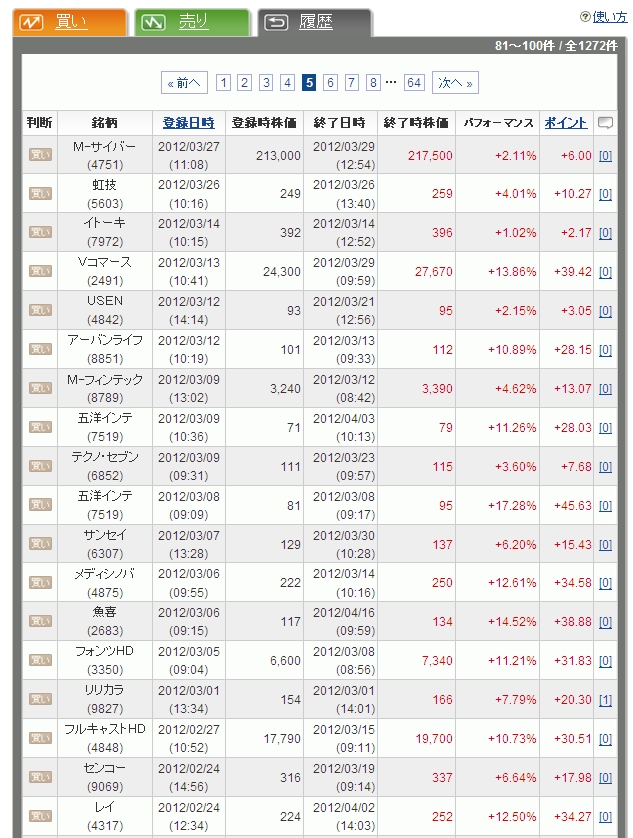This screenshot has height=838, width=633.
Task: Open comments link for フルキャストHD row
Action: click(605, 739)
